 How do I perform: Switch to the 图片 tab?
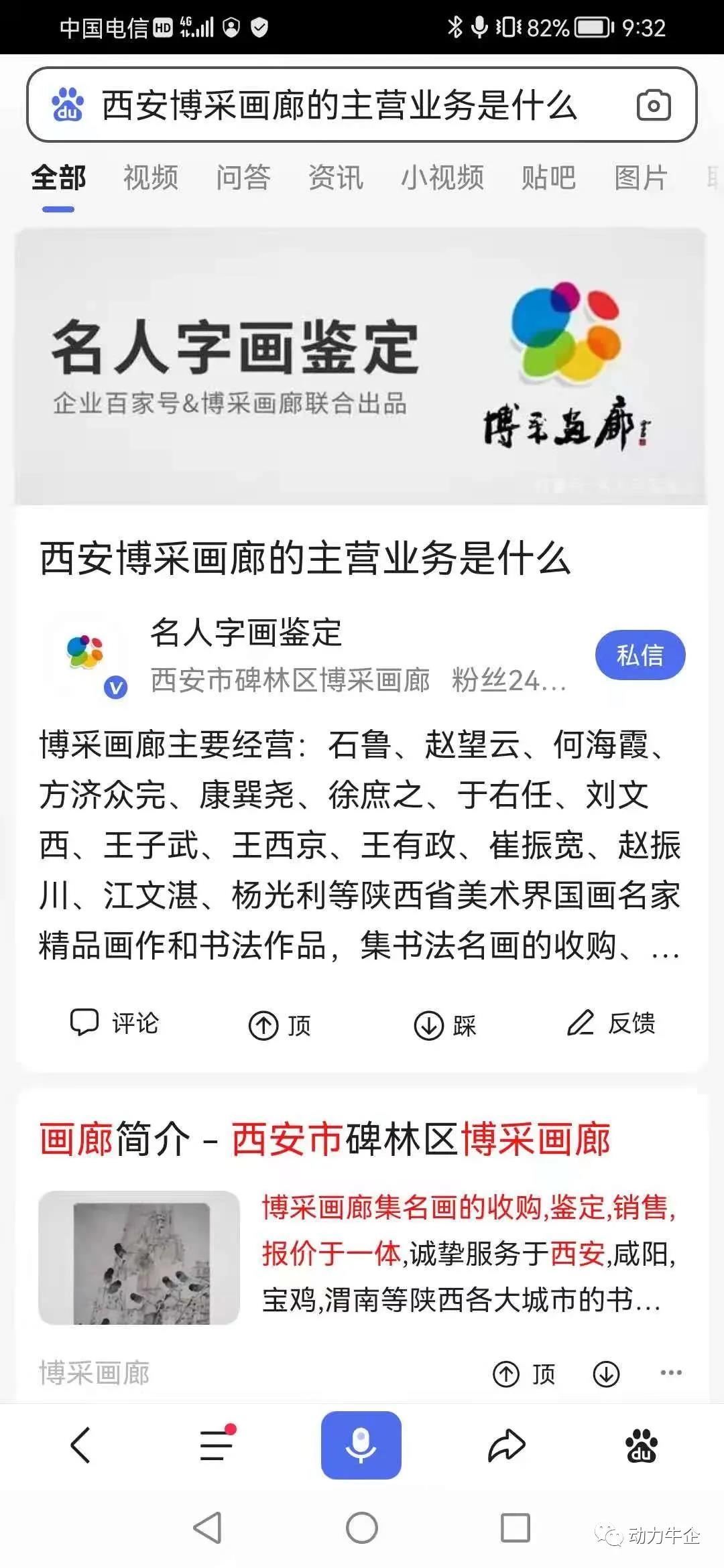coord(641,178)
